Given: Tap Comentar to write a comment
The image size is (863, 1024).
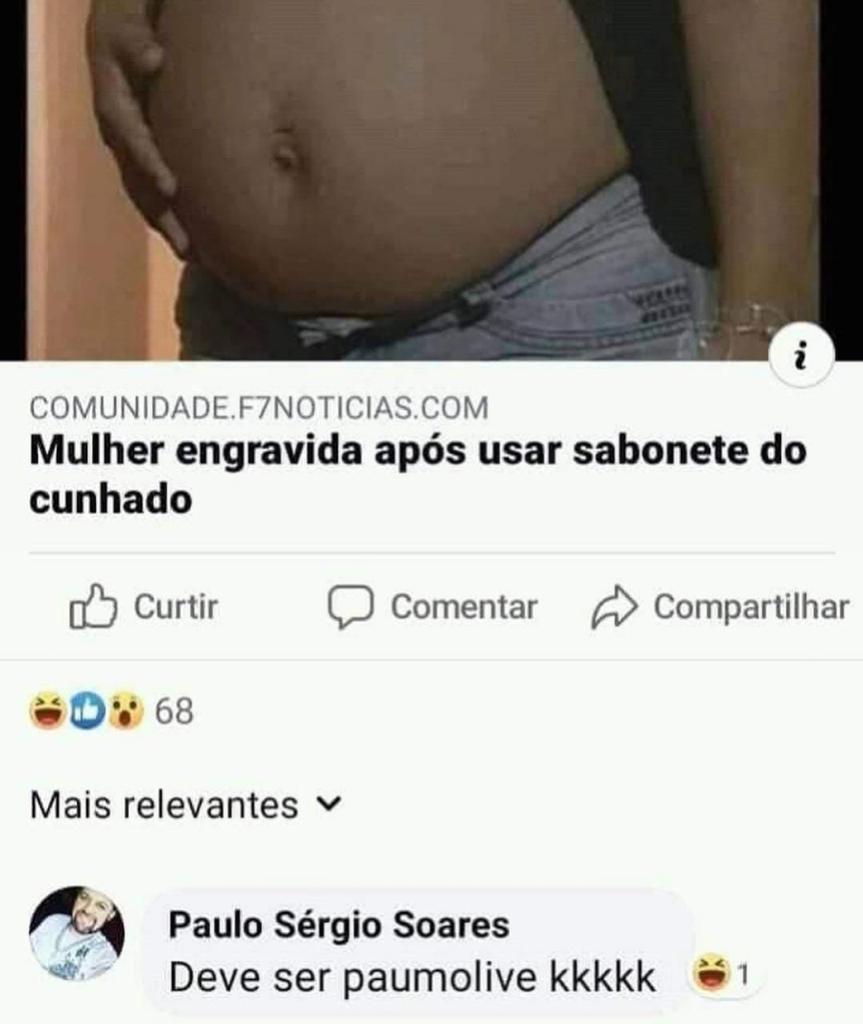Looking at the screenshot, I should coord(433,607).
